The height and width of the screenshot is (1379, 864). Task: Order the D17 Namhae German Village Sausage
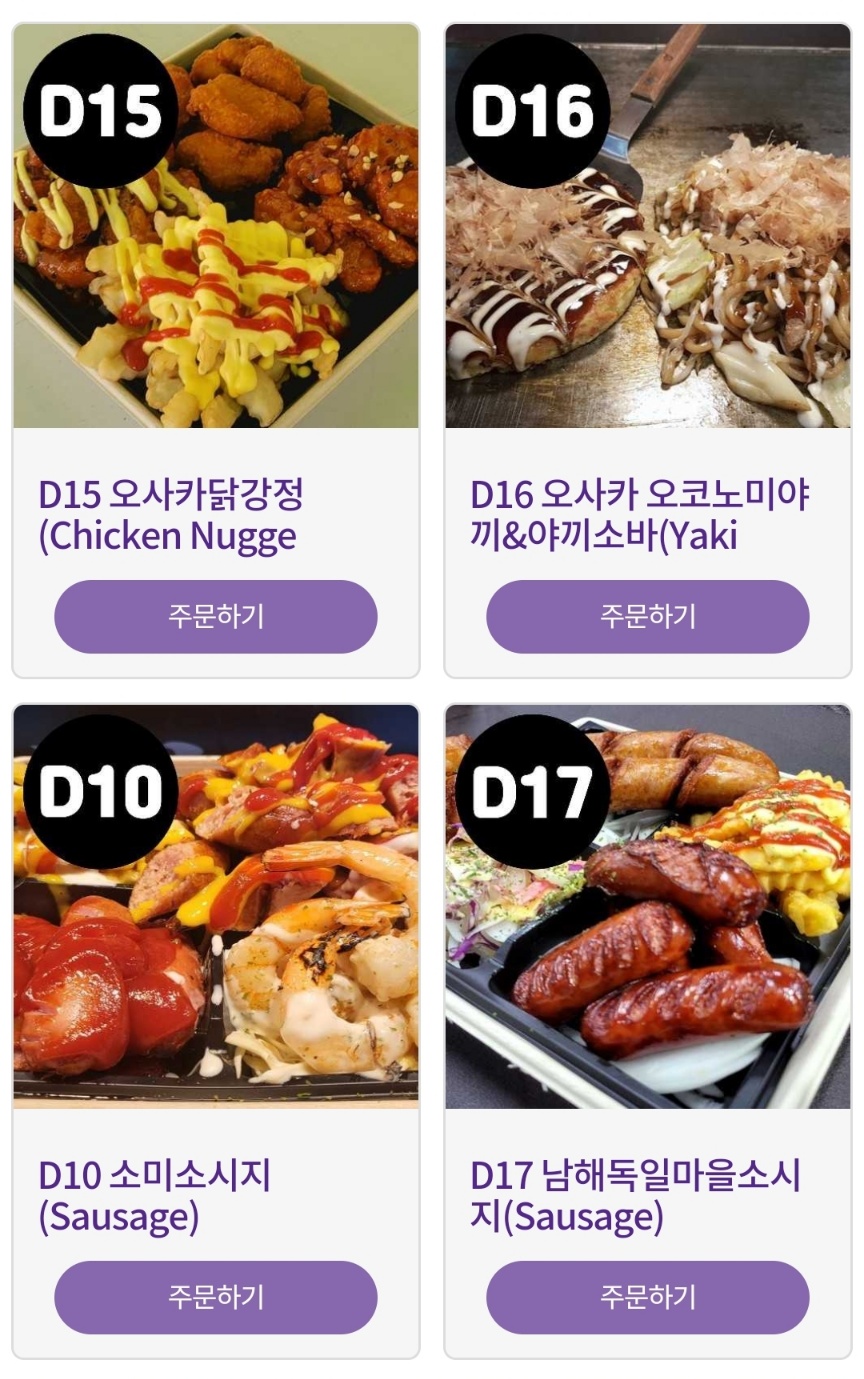[648, 1297]
